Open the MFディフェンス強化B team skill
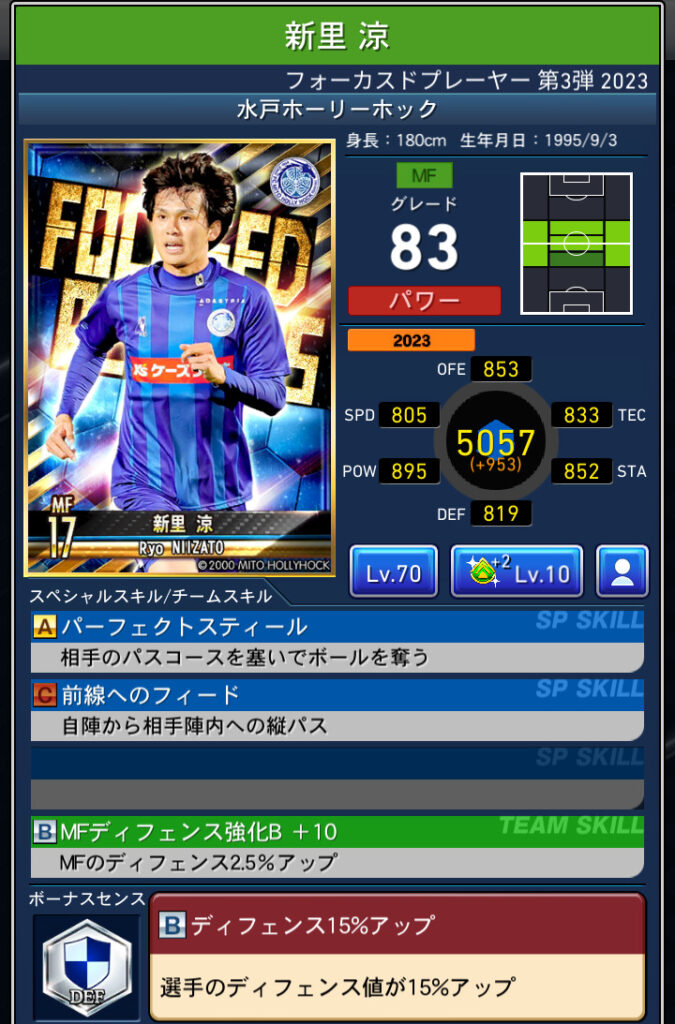This screenshot has width=675, height=1024. tap(337, 846)
